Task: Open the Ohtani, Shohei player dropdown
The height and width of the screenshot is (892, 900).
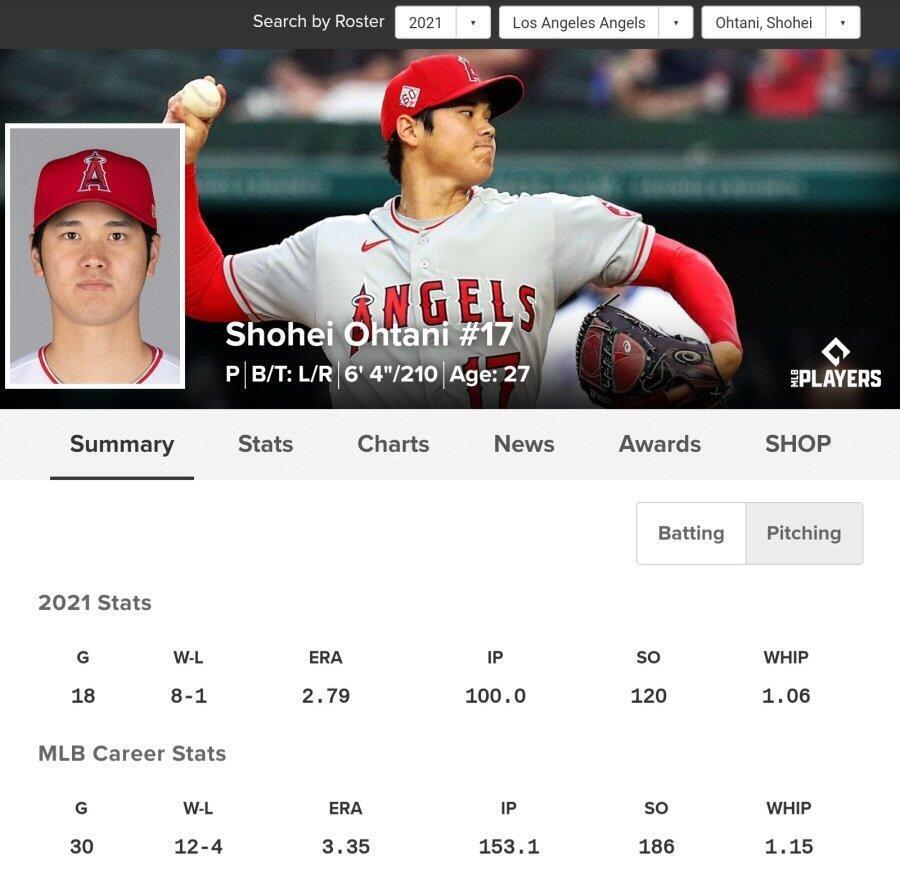Action: 781,22
